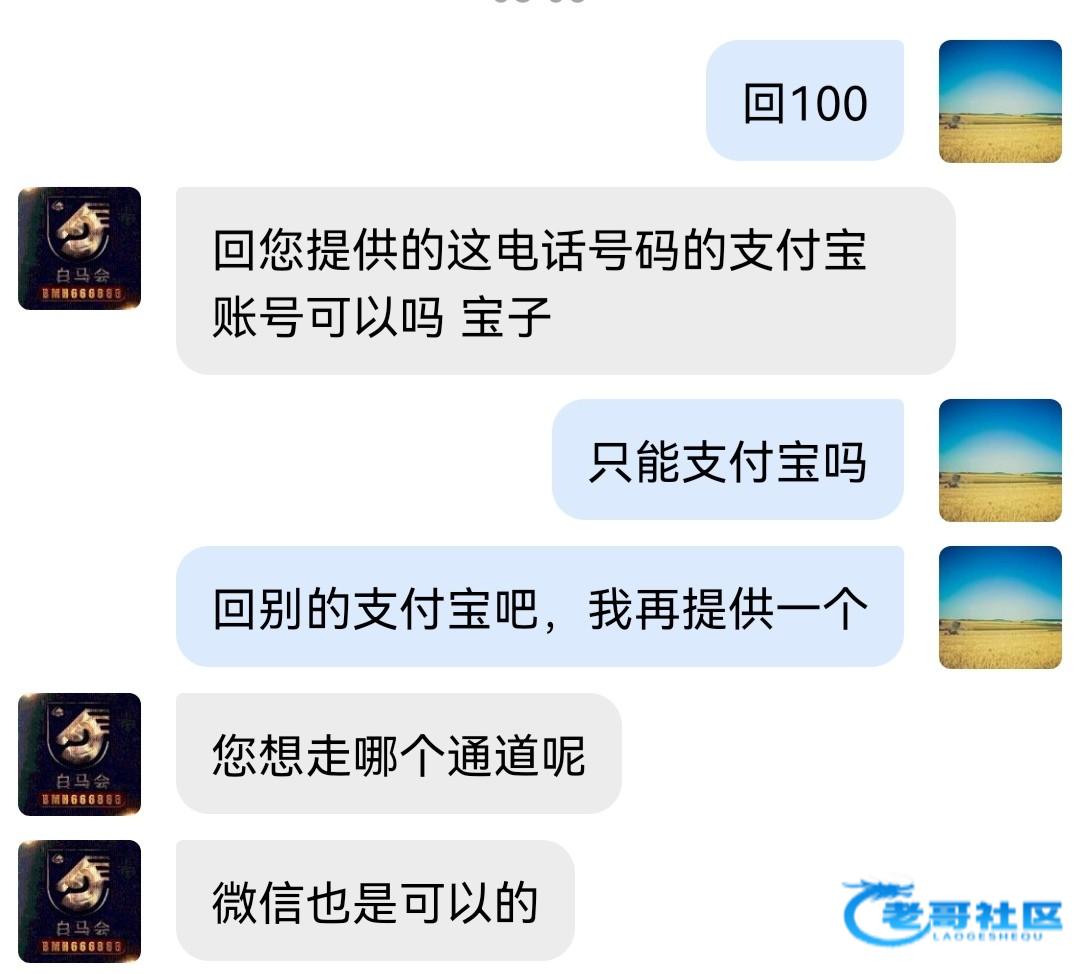Screen dimensions: 1080x974
Task: Open the avatar beside 回别的支付宝吧 message
Action: (1000, 607)
